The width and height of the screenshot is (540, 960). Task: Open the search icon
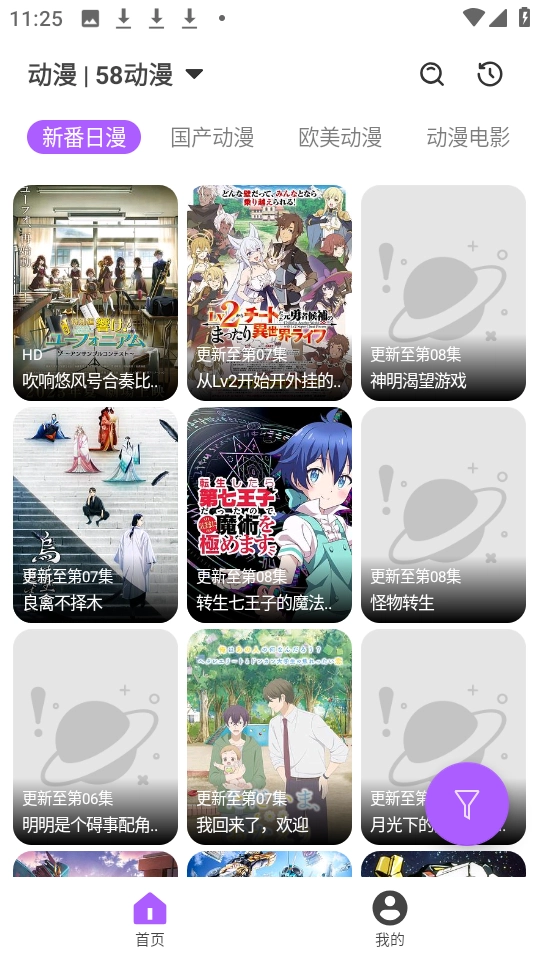pyautogui.click(x=432, y=75)
